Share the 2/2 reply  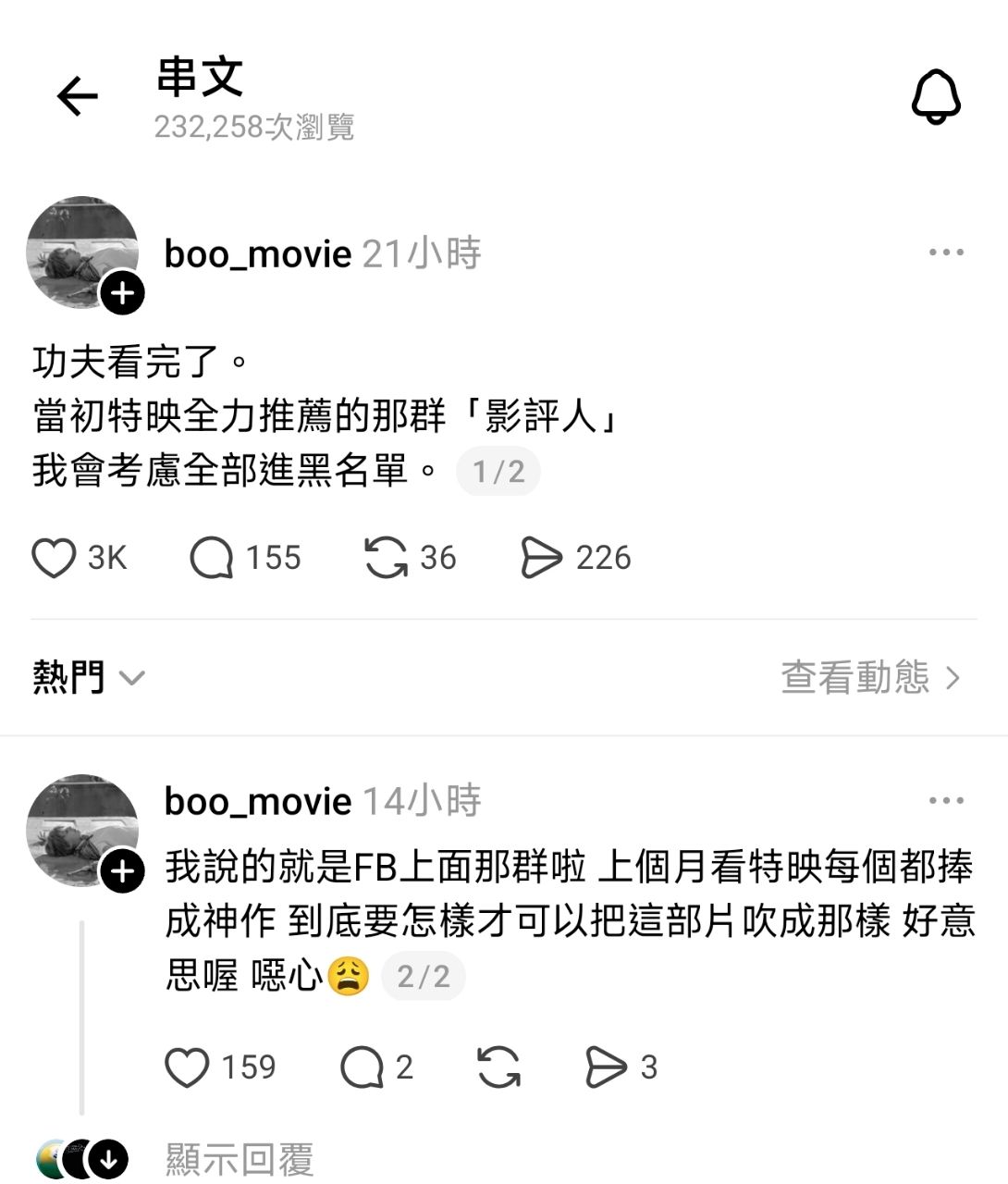pyautogui.click(x=606, y=1067)
